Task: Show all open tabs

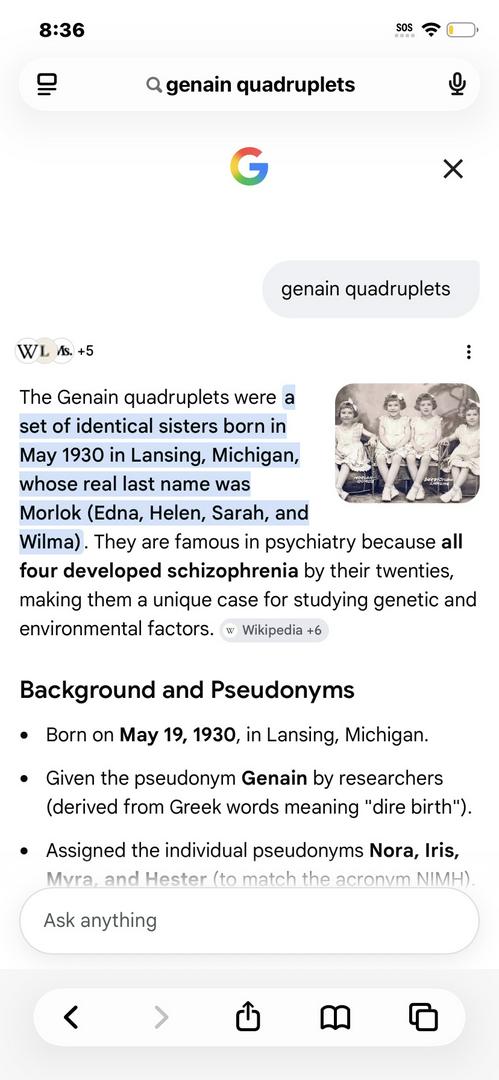Action: (x=423, y=1017)
